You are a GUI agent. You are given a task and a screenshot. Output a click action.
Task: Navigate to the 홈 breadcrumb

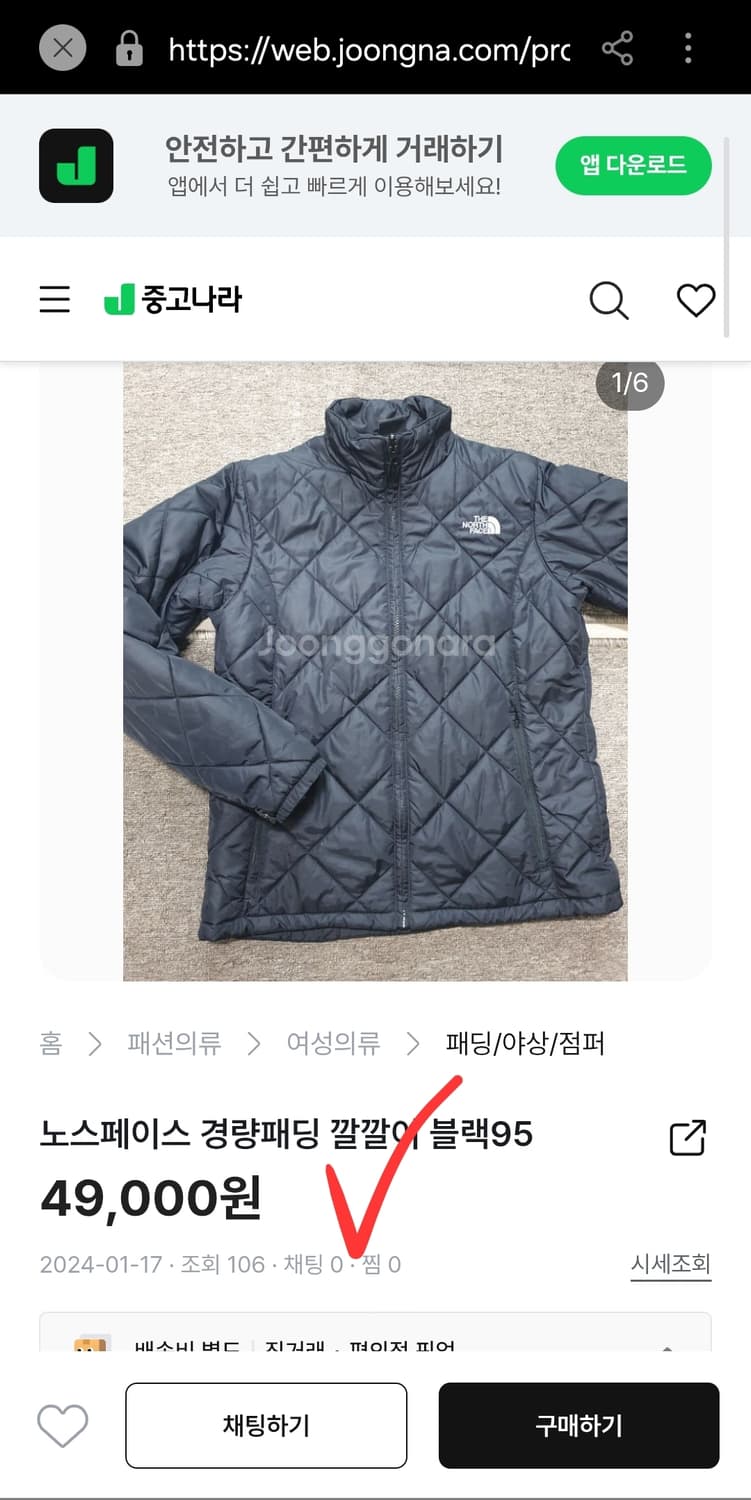52,1043
